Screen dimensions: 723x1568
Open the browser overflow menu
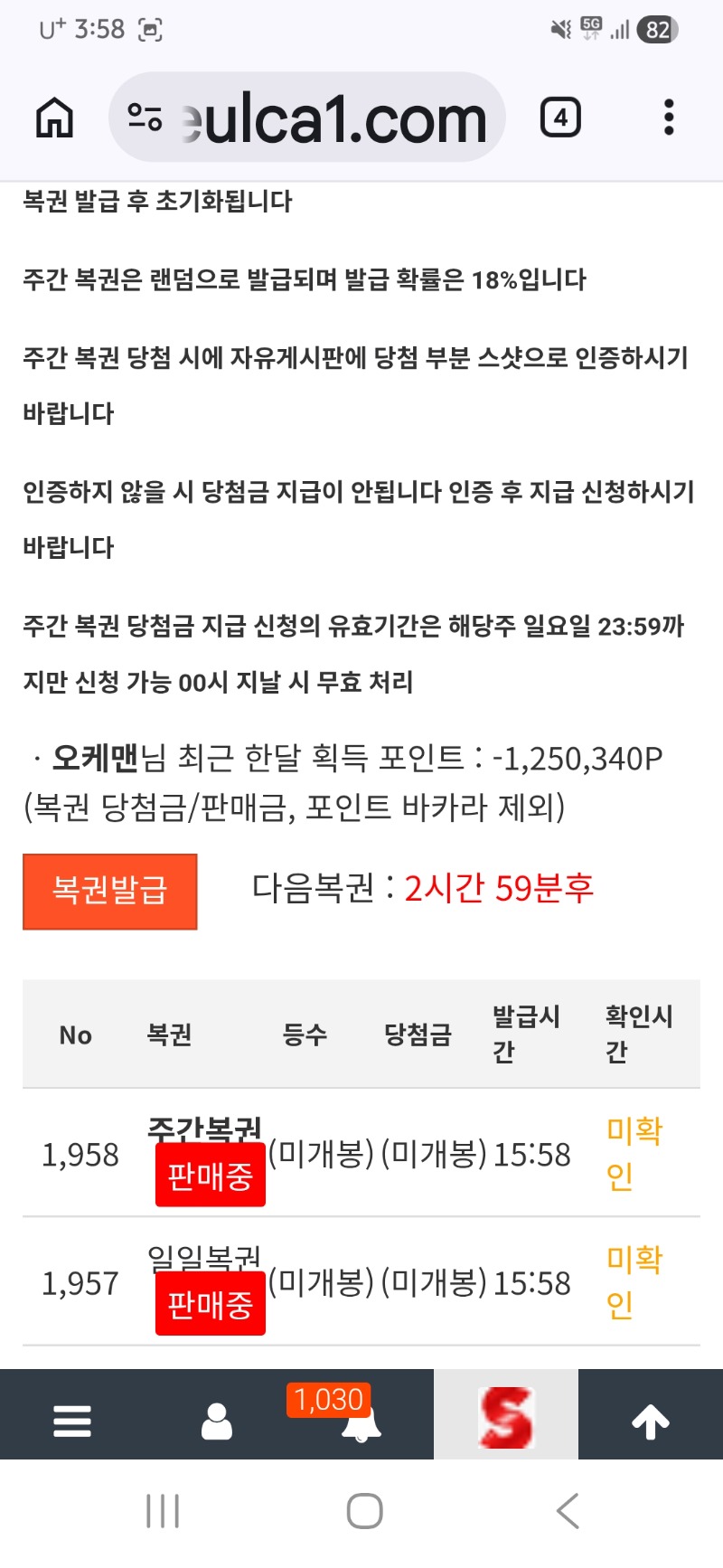tap(669, 118)
